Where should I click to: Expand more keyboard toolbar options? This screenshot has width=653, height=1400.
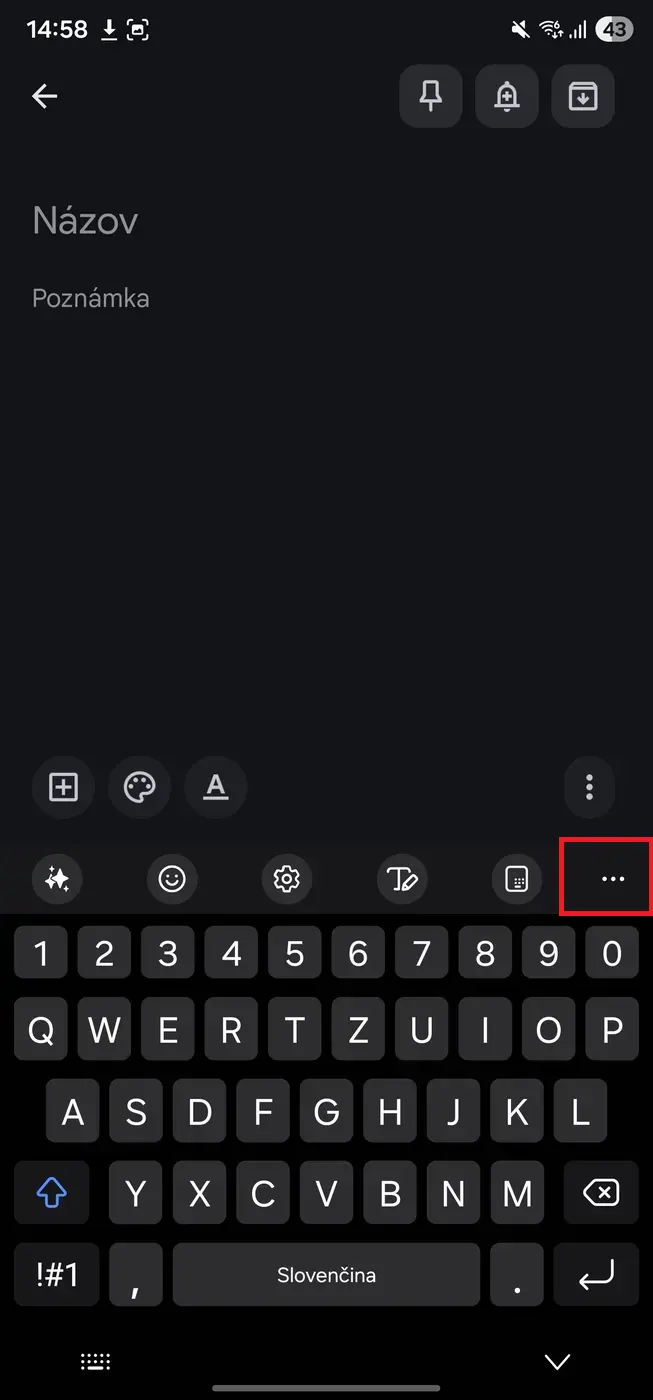612,879
